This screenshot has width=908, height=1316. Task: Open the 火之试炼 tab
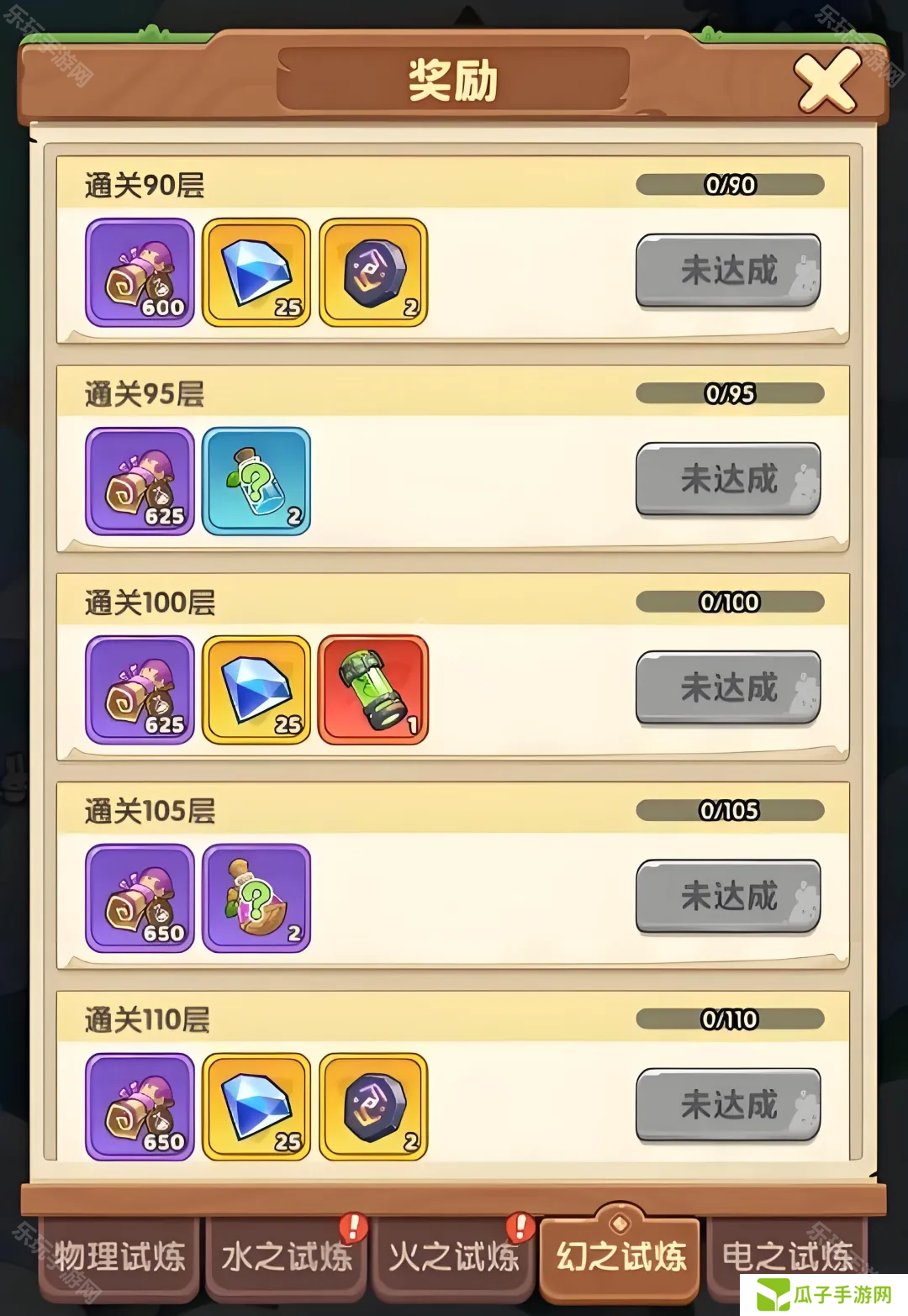[x=453, y=1256]
